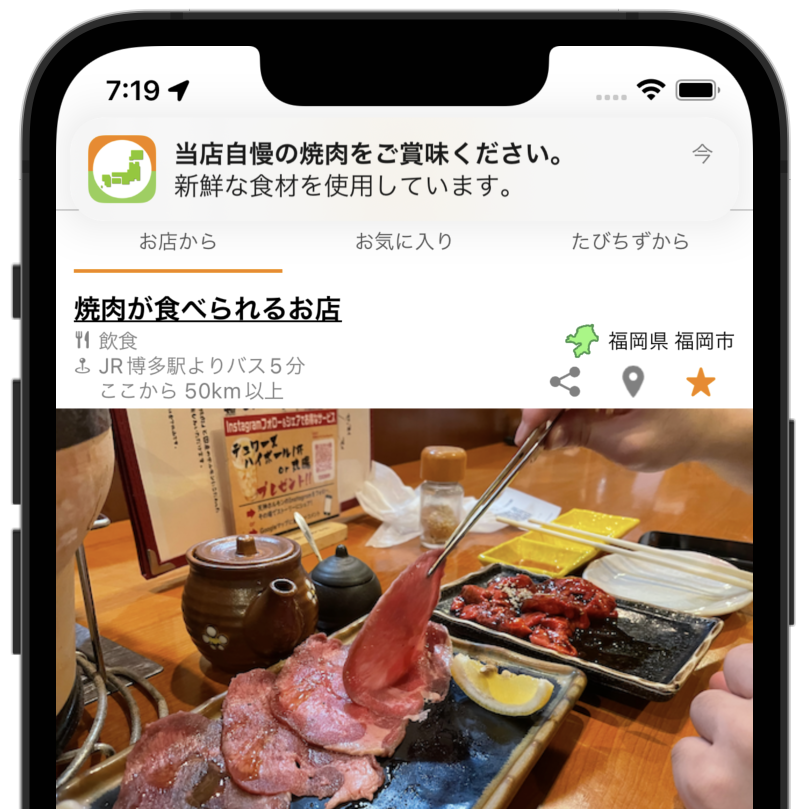Open the yakiniku notification banner
This screenshot has height=809, width=808.
coord(400,169)
